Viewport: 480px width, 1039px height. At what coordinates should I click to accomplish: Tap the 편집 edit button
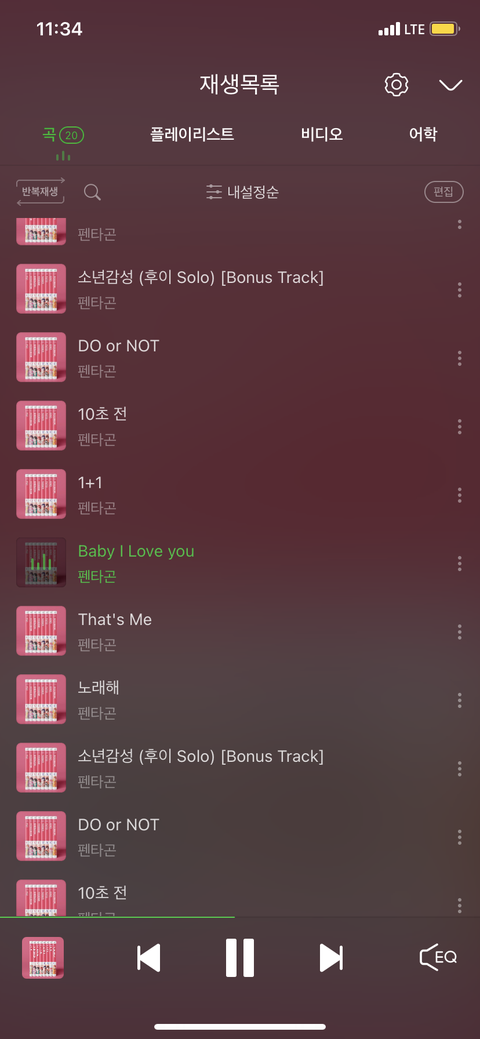point(444,192)
